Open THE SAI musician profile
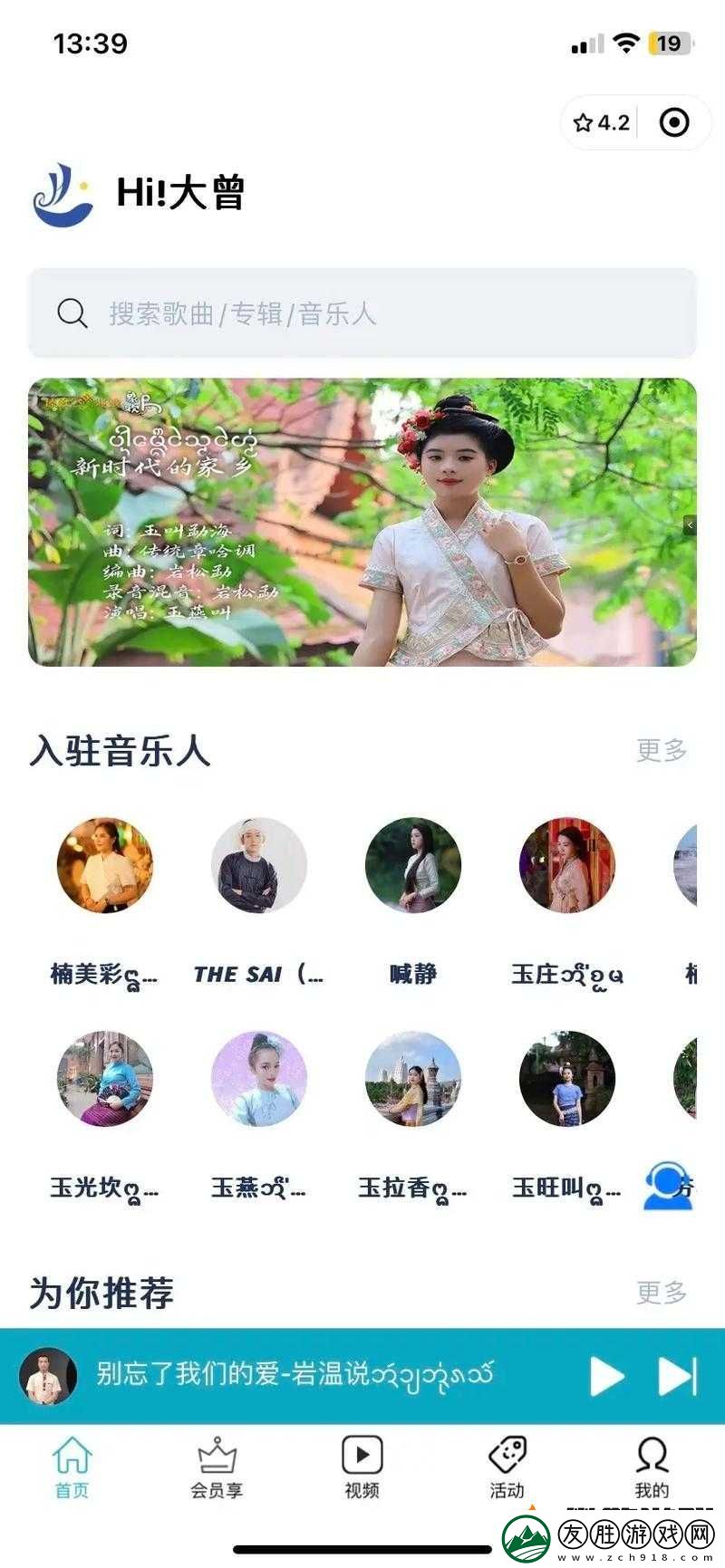The width and height of the screenshot is (725, 1568). coord(258,865)
